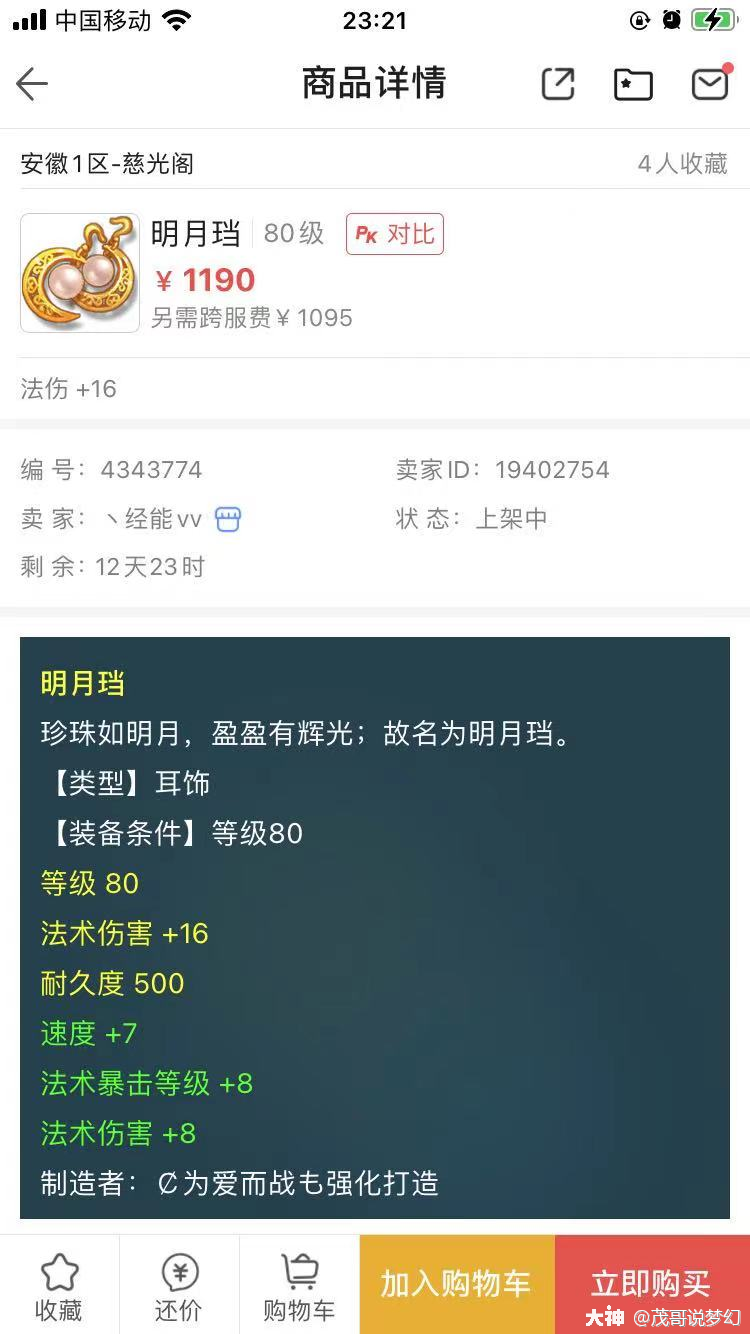View the 明月珰 item image

click(80, 272)
